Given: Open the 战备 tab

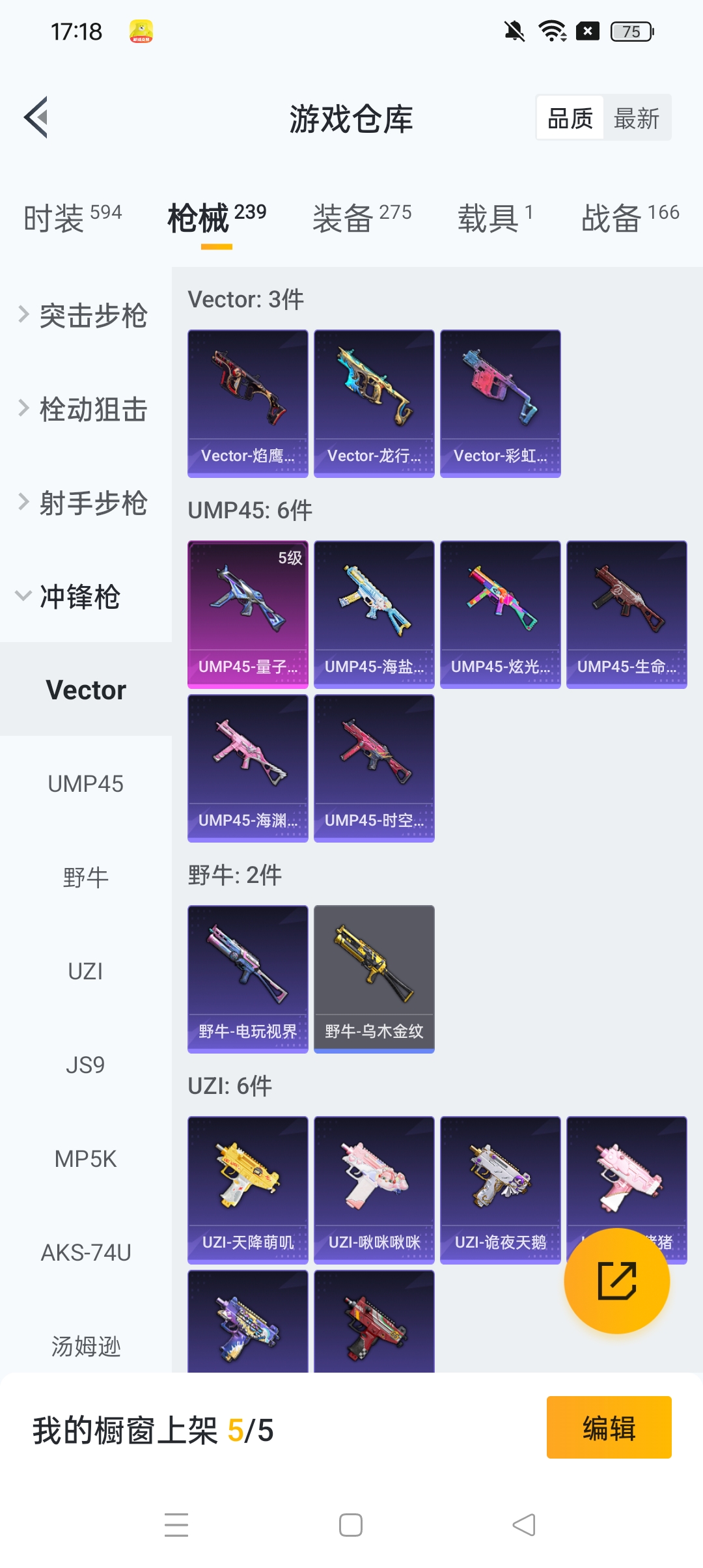Looking at the screenshot, I should 629,218.
